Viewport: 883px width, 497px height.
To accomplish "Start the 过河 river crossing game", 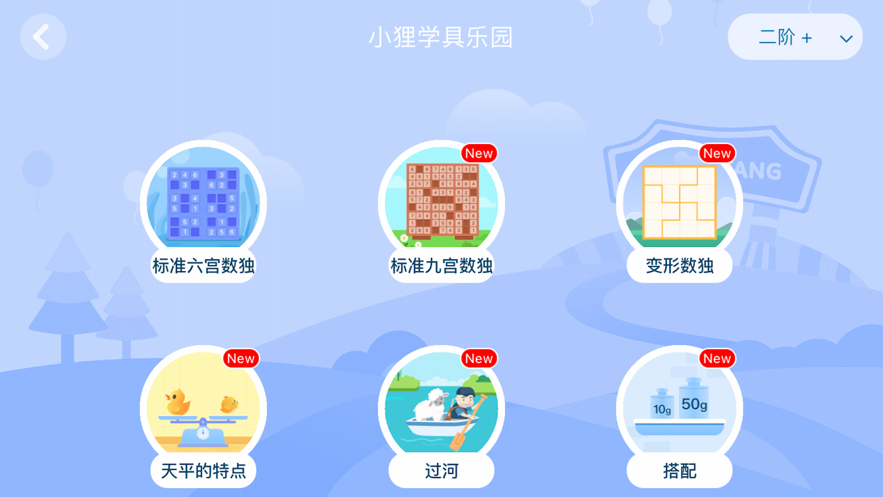I will (x=441, y=415).
